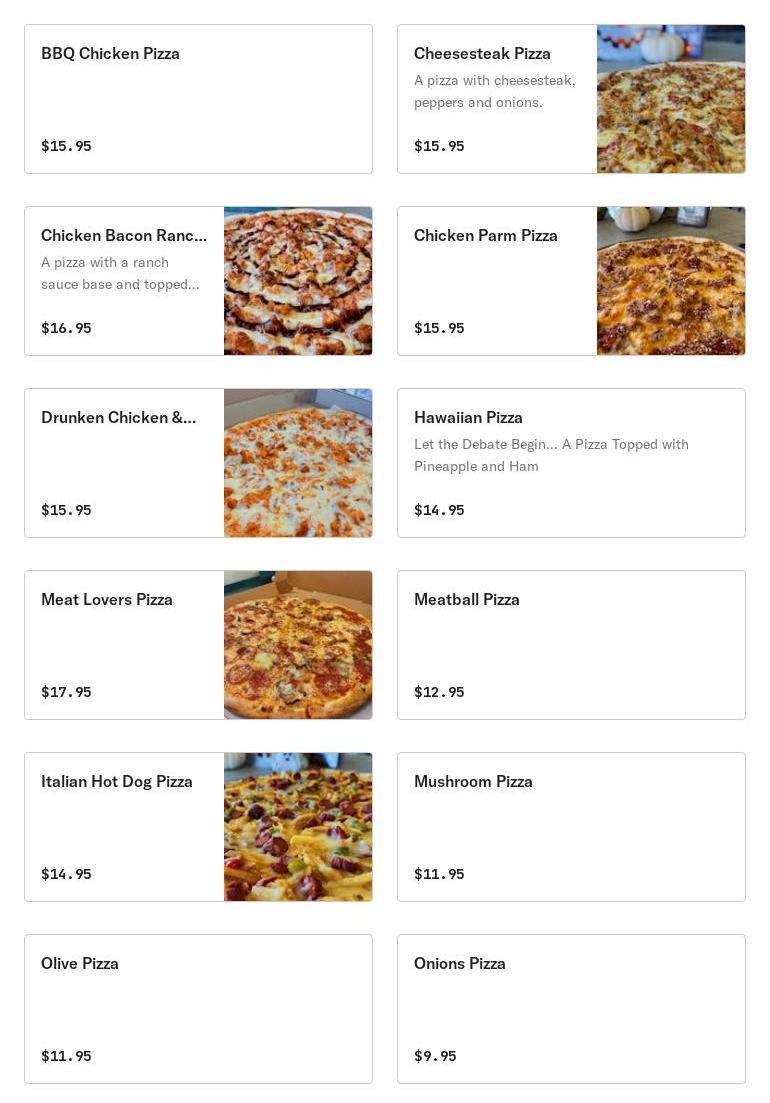The height and width of the screenshot is (1103, 770).
Task: Select the Cheesesteak Pizza item
Action: pos(571,99)
